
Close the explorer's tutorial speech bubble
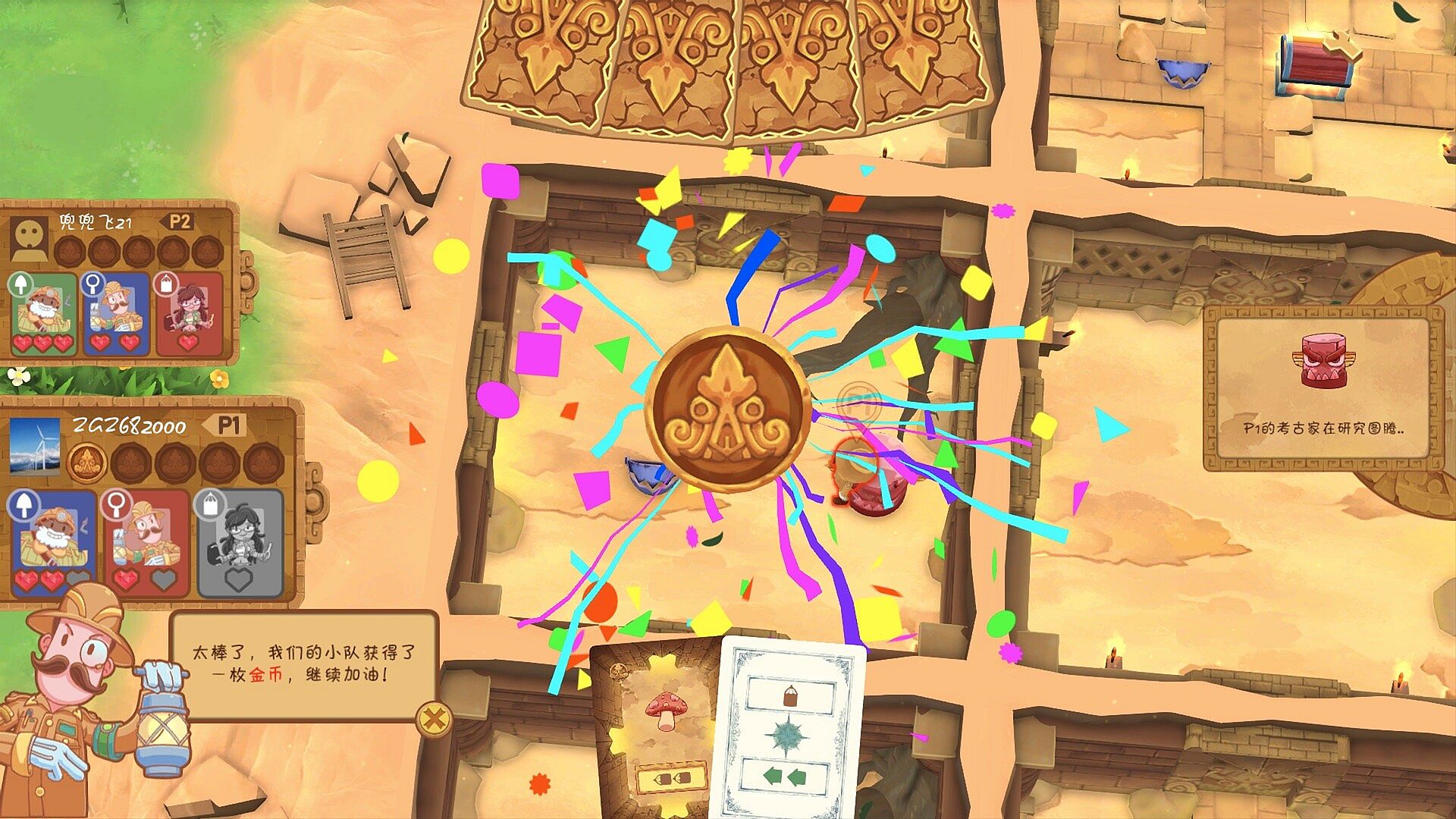434,717
